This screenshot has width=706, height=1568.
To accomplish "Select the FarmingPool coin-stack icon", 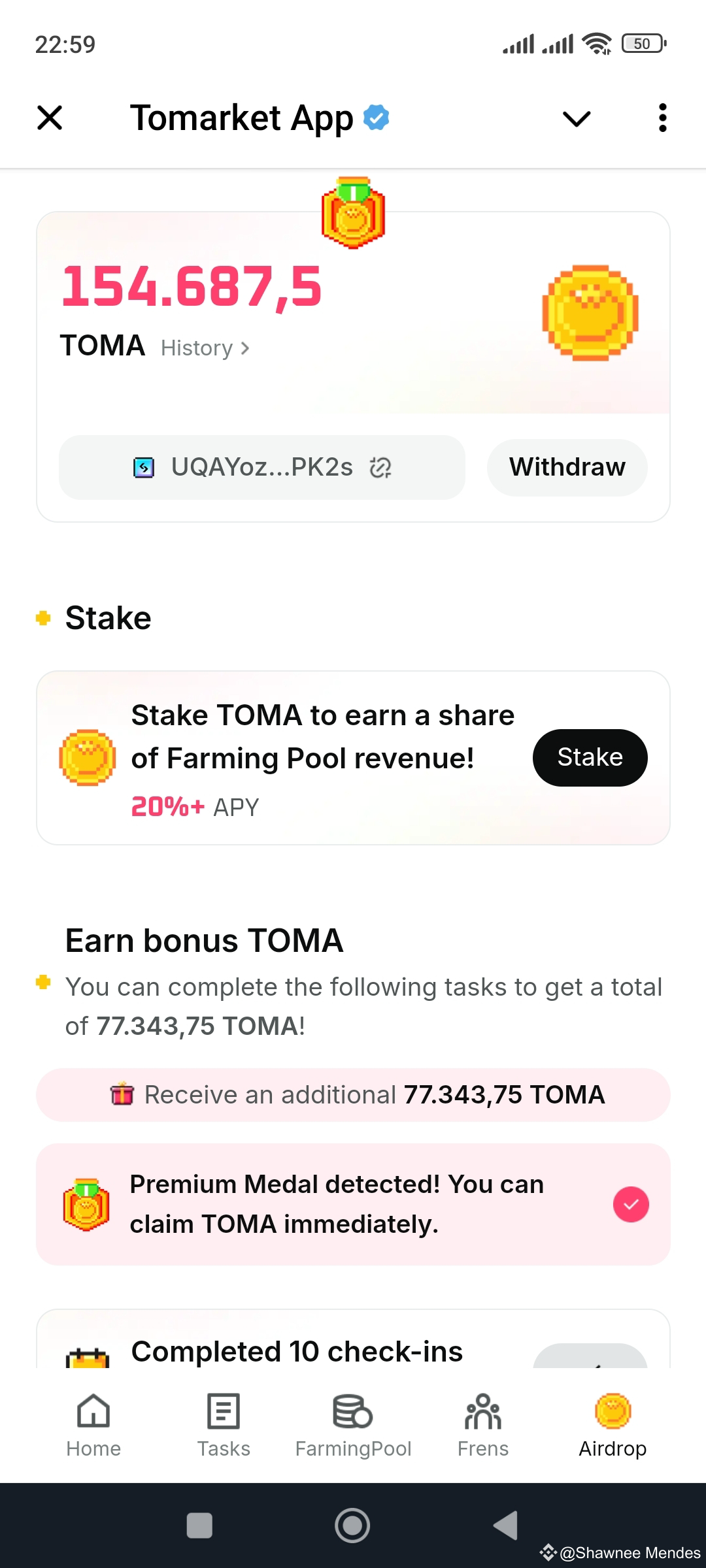I will click(x=352, y=1410).
